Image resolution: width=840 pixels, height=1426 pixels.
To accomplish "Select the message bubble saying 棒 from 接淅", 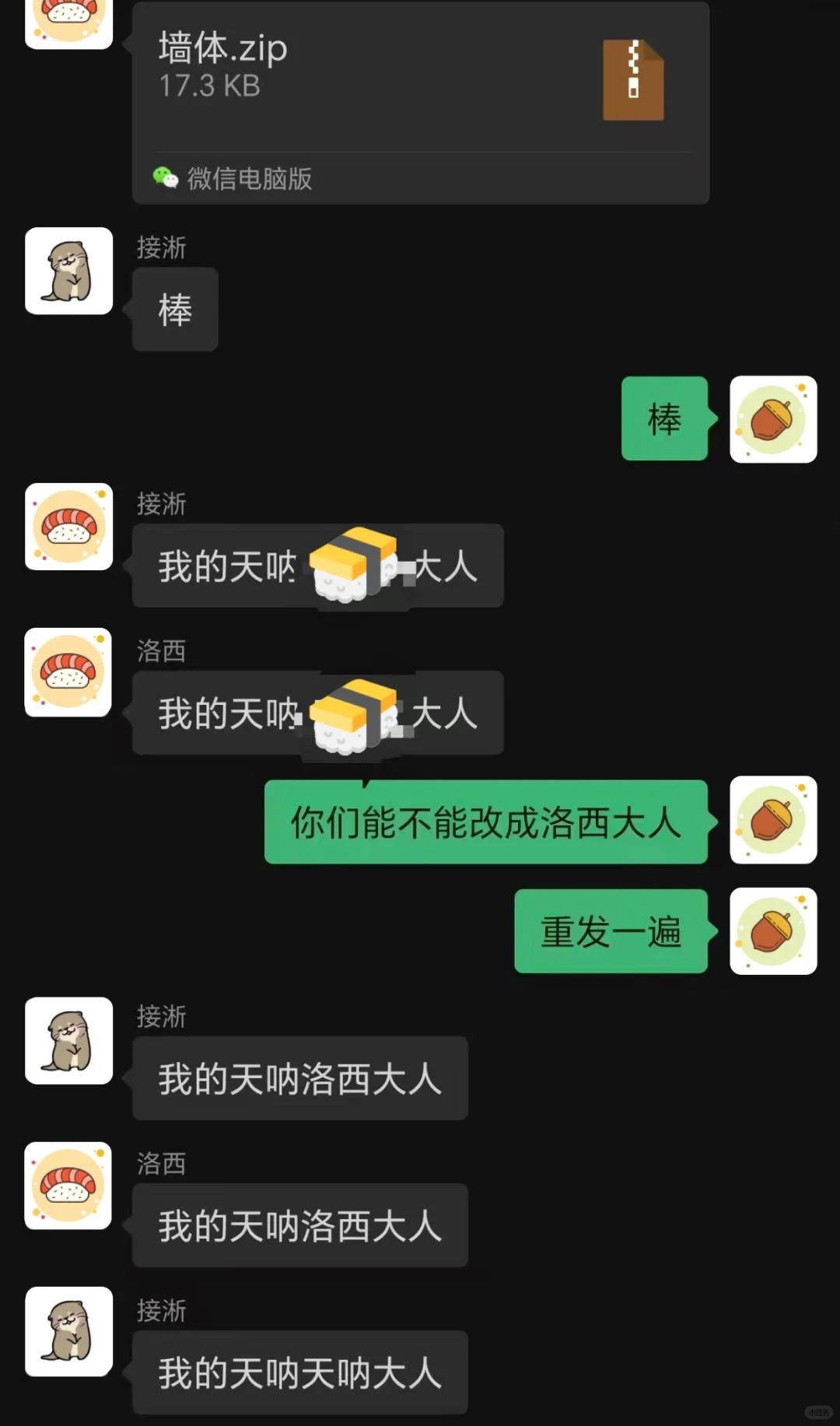I will click(174, 309).
